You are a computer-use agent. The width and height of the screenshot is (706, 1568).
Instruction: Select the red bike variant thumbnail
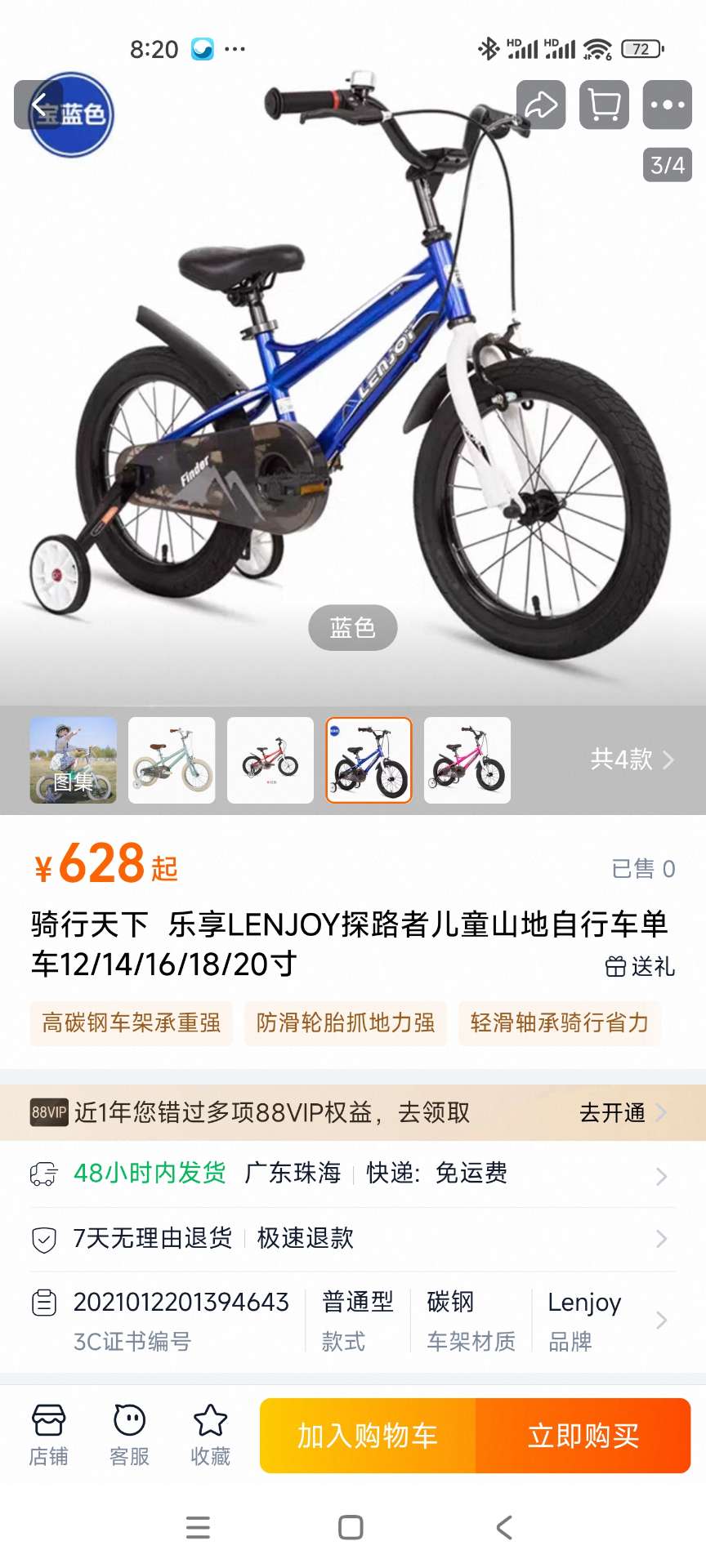tap(270, 760)
